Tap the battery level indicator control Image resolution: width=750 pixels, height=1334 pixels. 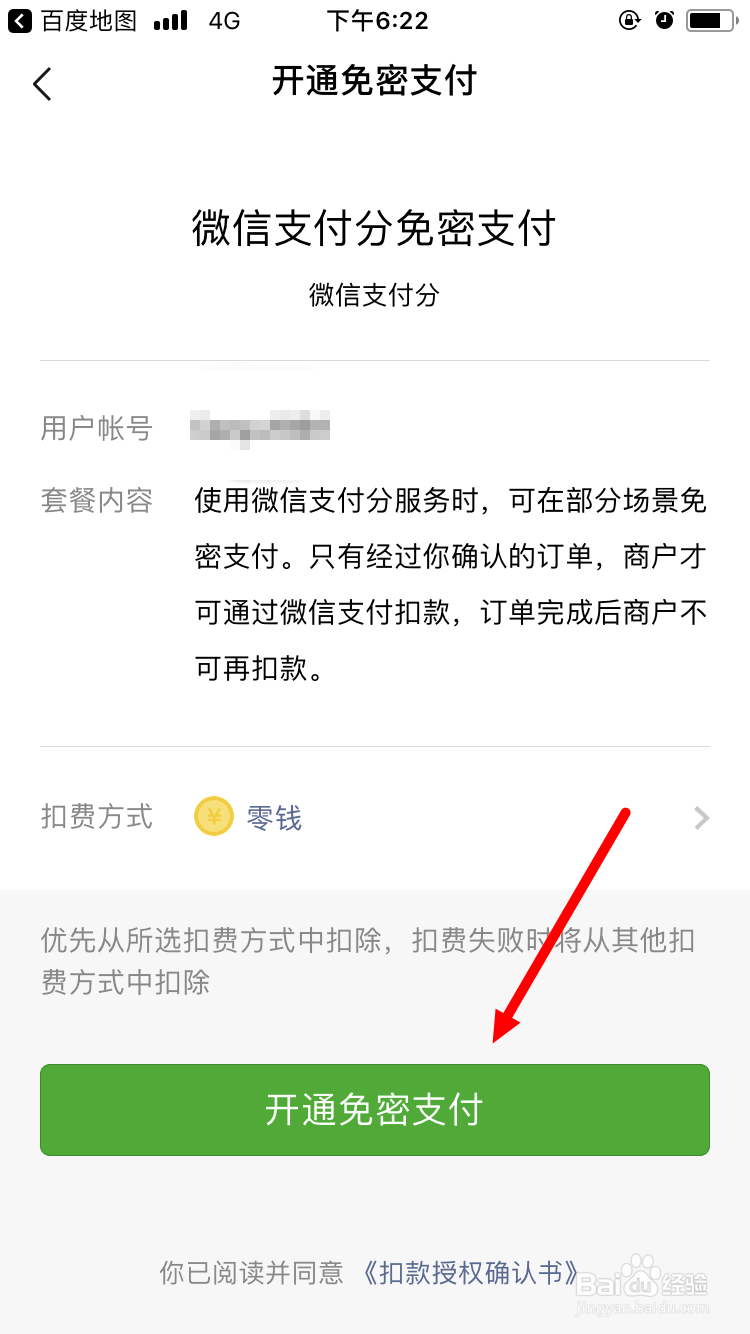[x=712, y=20]
